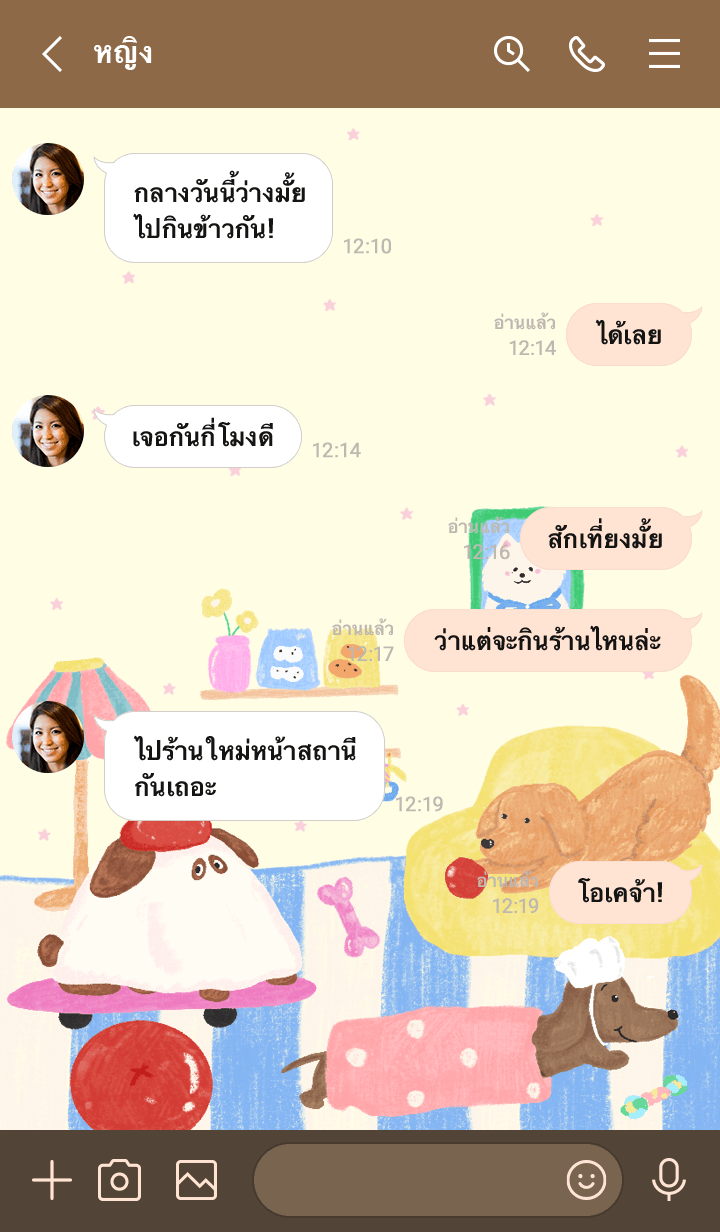Record a voice message with the microphone
720x1232 pixels.
click(x=668, y=1181)
